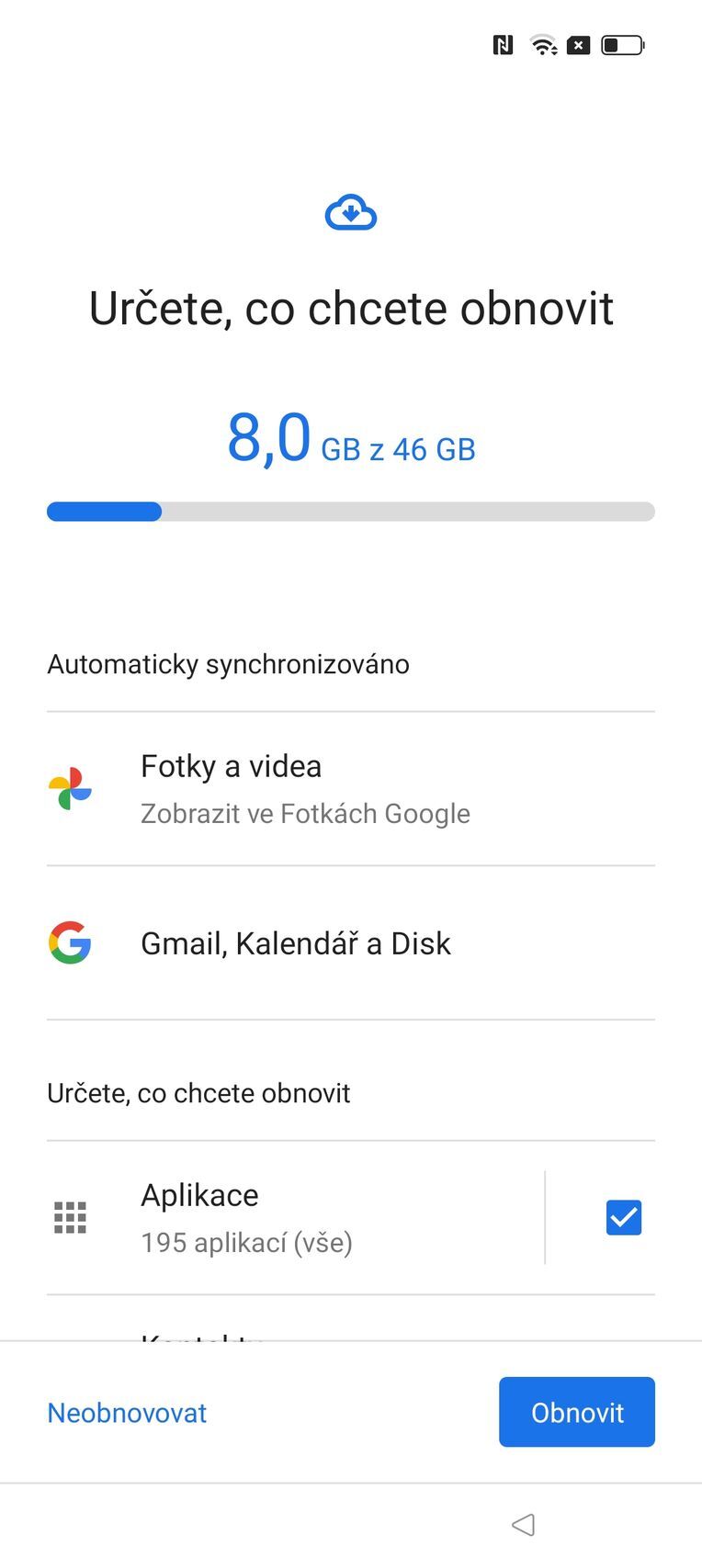This screenshot has height=1568, width=702.
Task: Uncheck the Aplikace restore checkbox
Action: (x=623, y=1216)
